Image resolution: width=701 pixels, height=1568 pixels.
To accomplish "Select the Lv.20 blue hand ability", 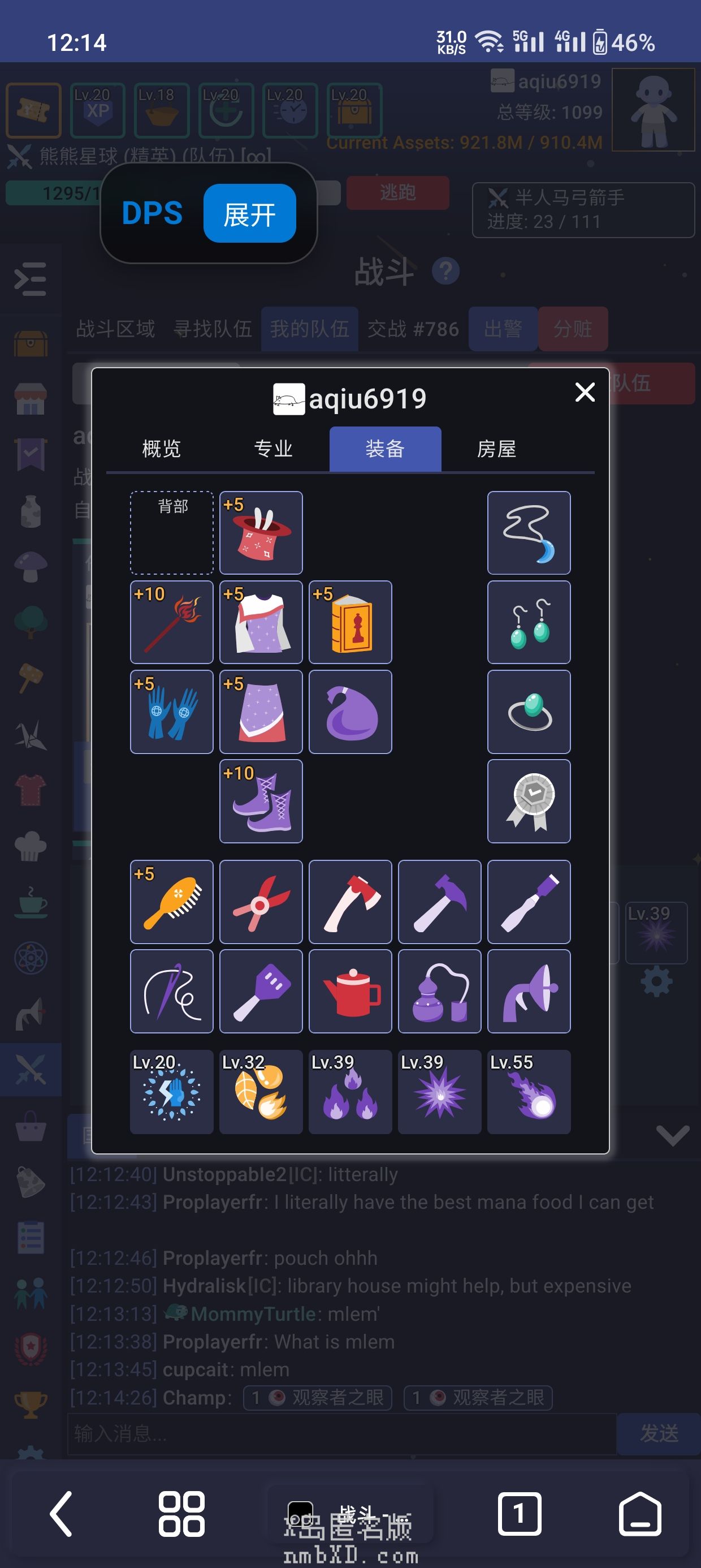I will [x=172, y=1091].
